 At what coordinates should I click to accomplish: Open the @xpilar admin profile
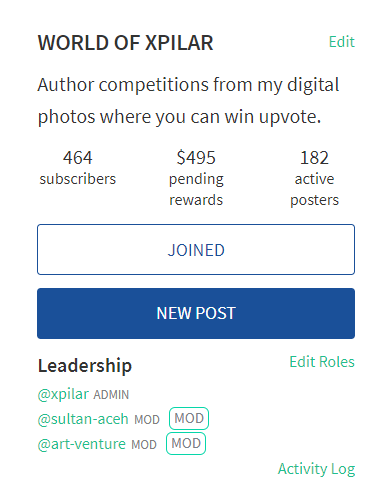click(x=63, y=394)
